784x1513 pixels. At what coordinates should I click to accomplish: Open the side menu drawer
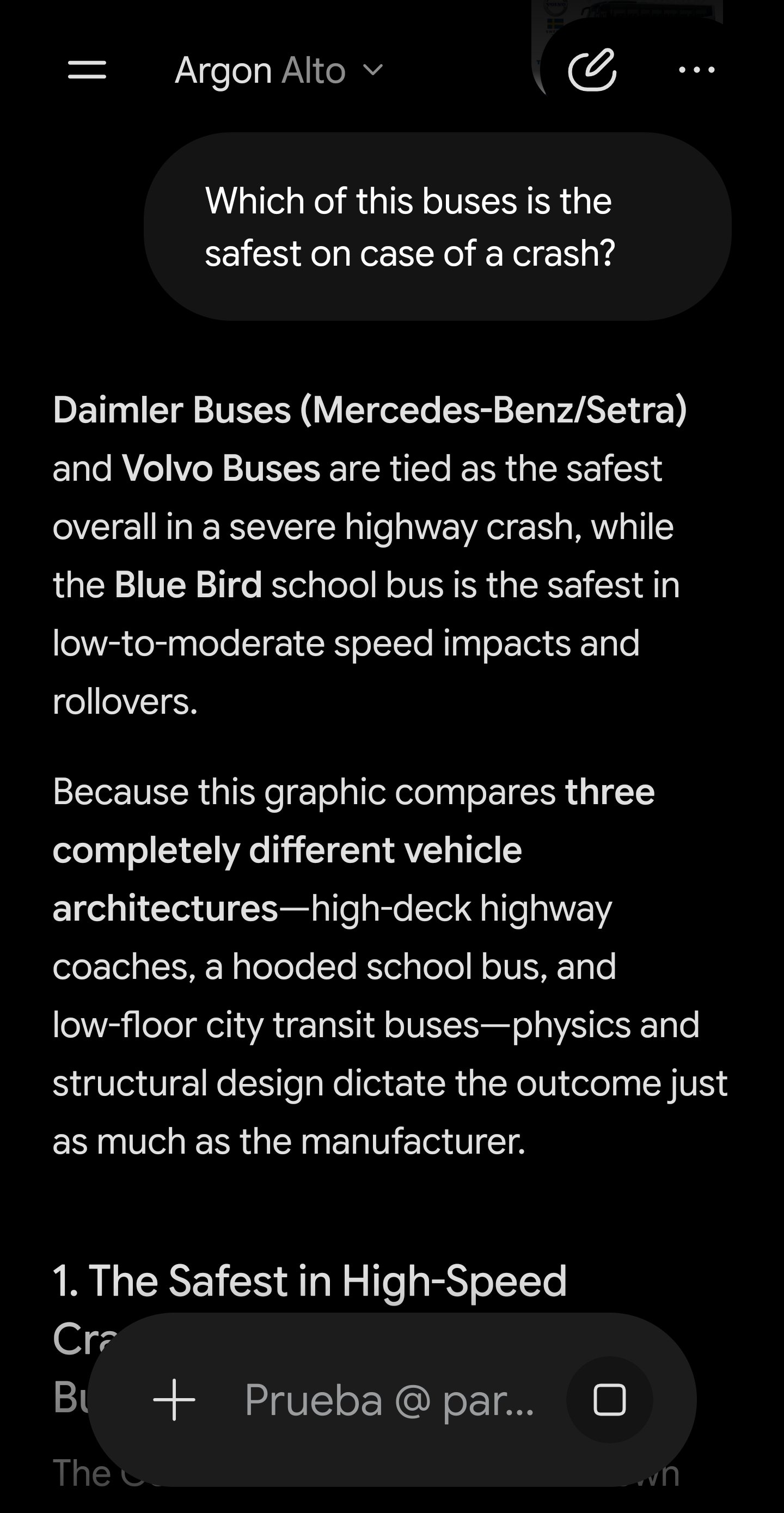pos(87,70)
